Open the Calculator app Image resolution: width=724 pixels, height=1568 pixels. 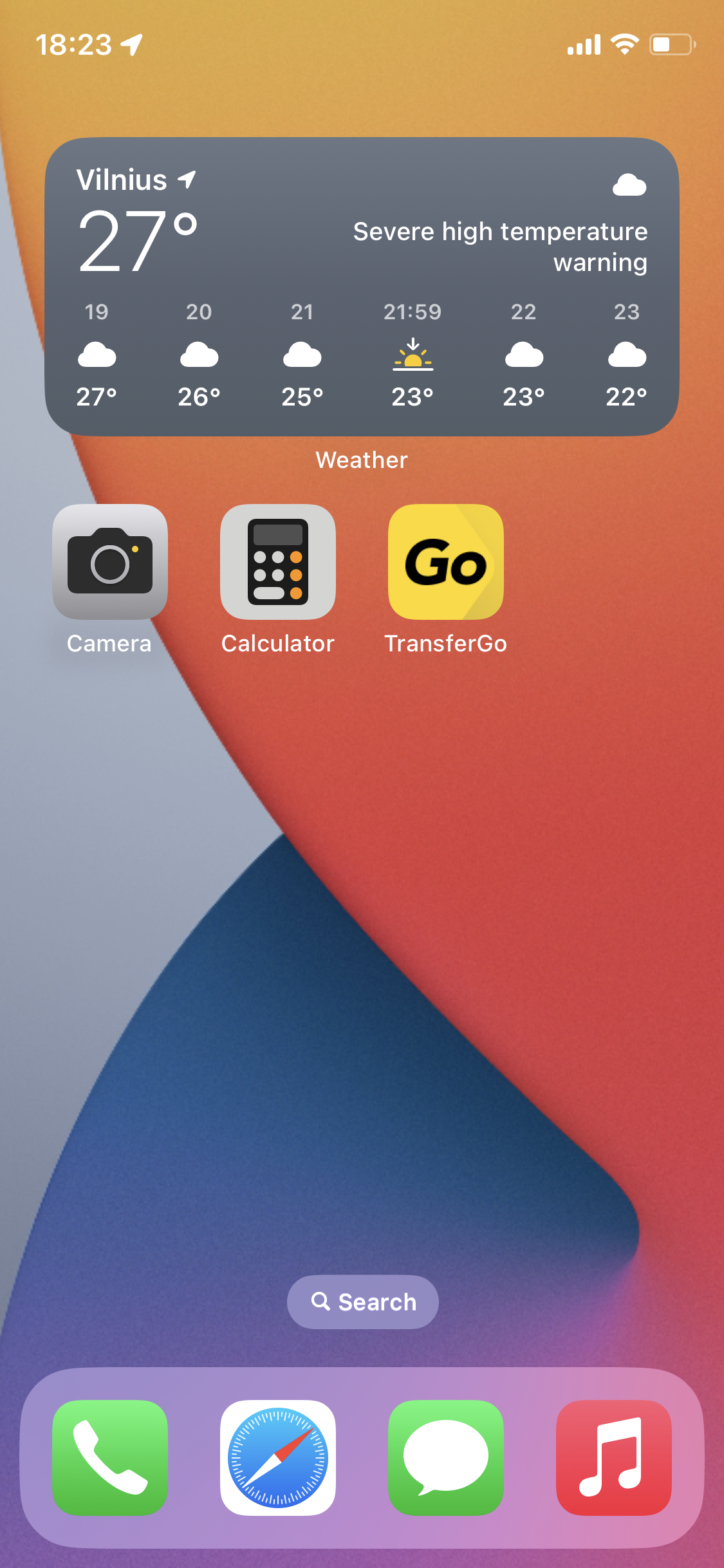click(x=278, y=562)
